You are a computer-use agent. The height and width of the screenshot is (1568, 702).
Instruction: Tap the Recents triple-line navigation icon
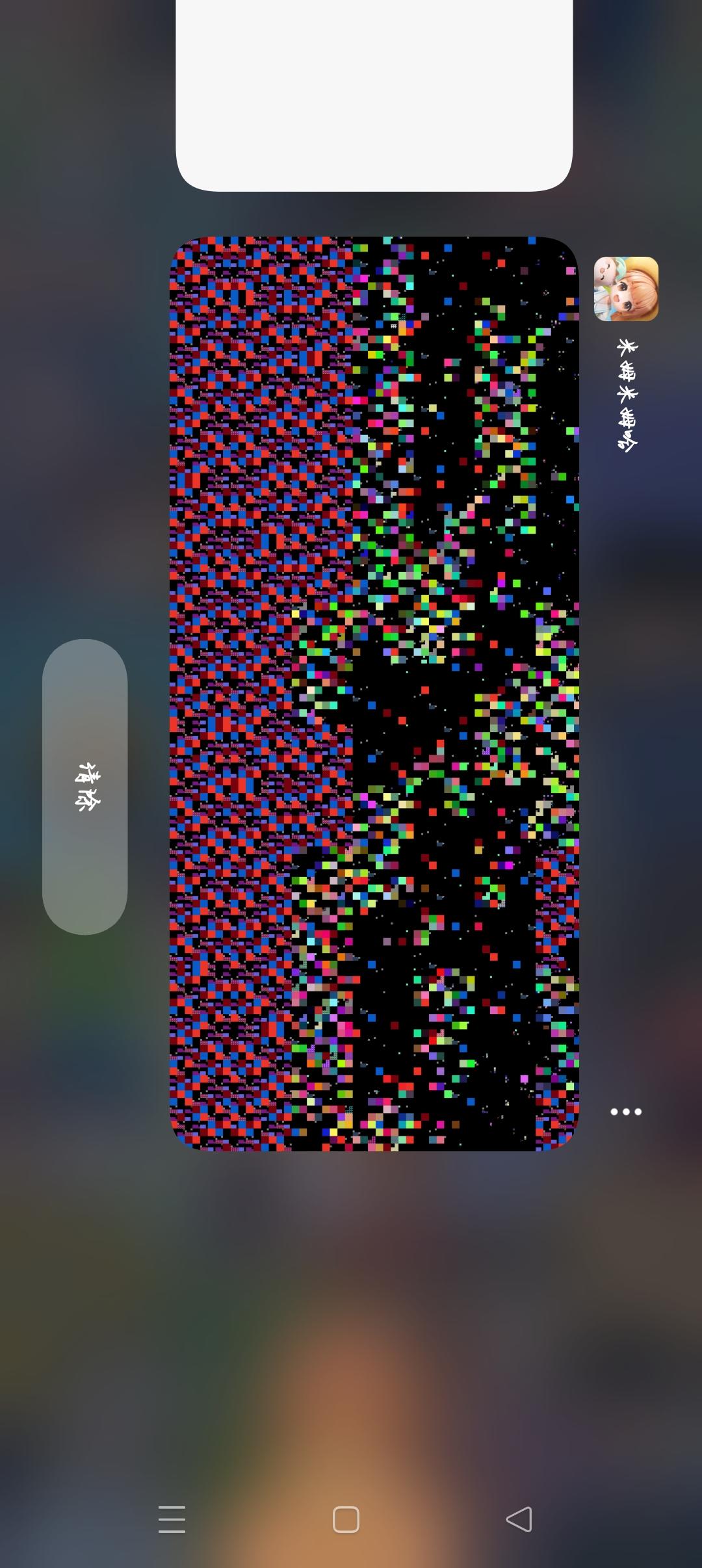[x=172, y=1519]
